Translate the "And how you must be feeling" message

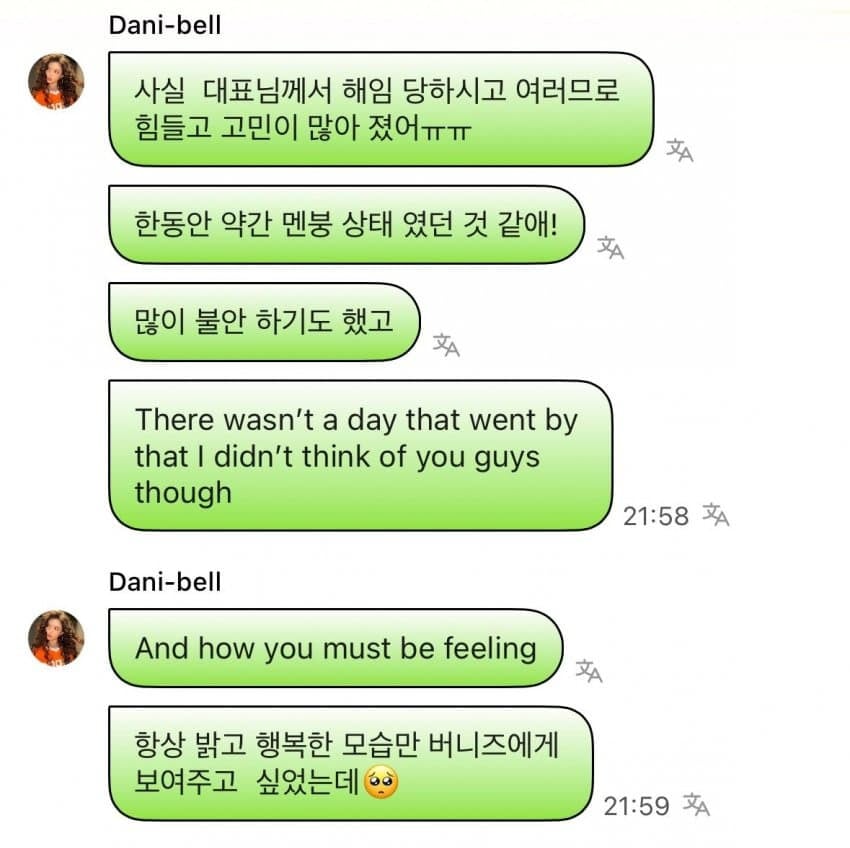pos(590,671)
